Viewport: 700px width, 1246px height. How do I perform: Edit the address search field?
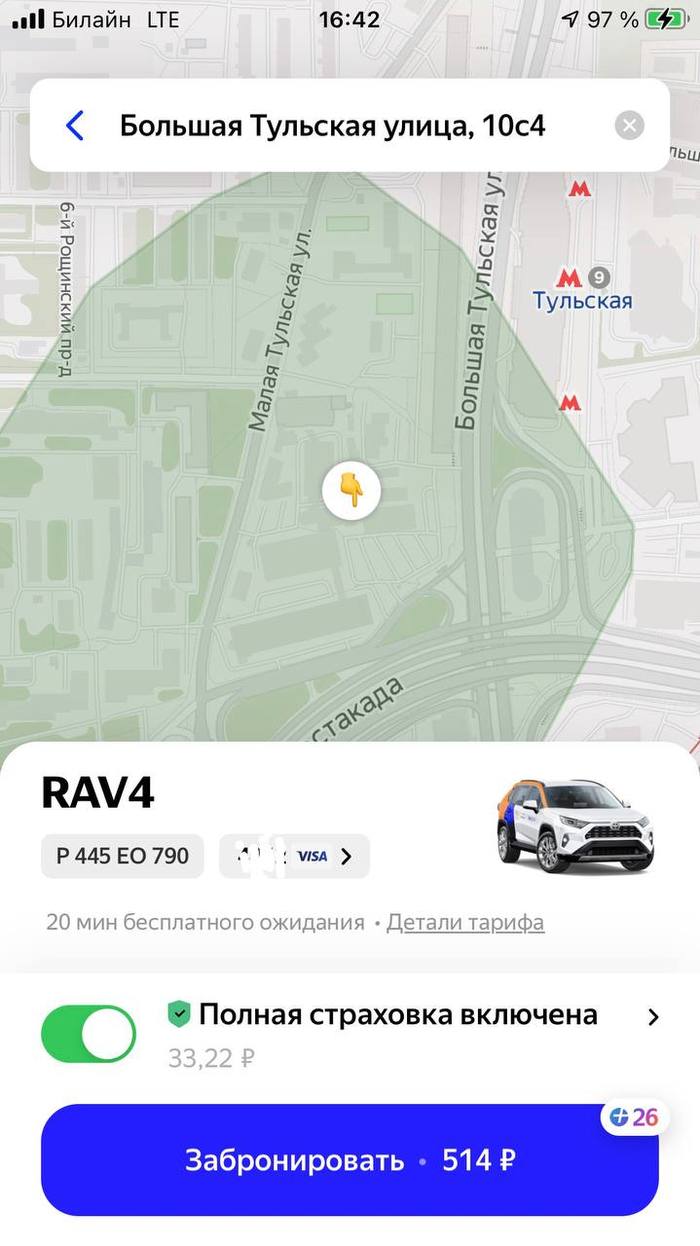pyautogui.click(x=333, y=126)
